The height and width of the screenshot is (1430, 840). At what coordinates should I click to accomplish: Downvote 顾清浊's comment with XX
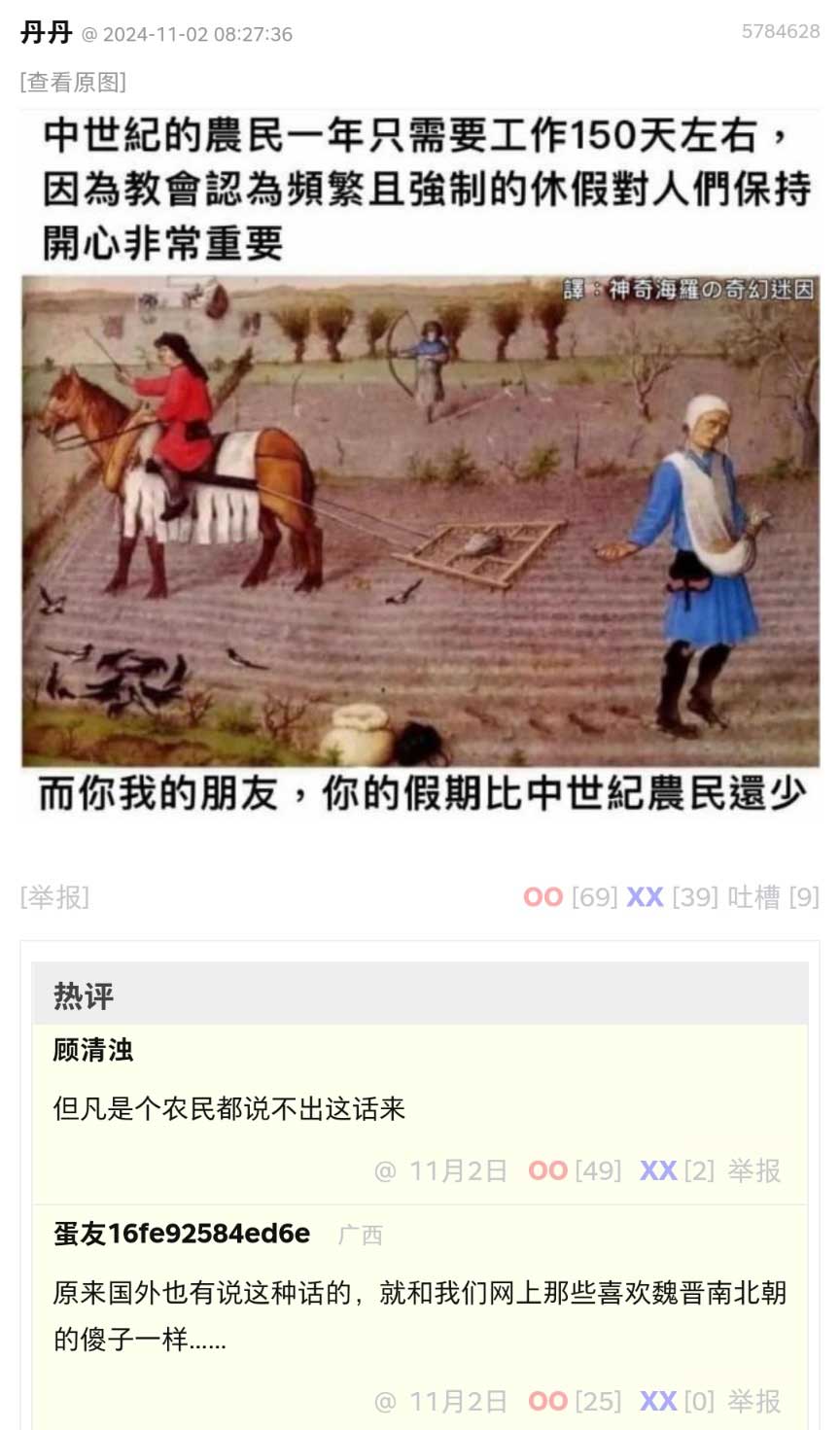click(658, 1170)
